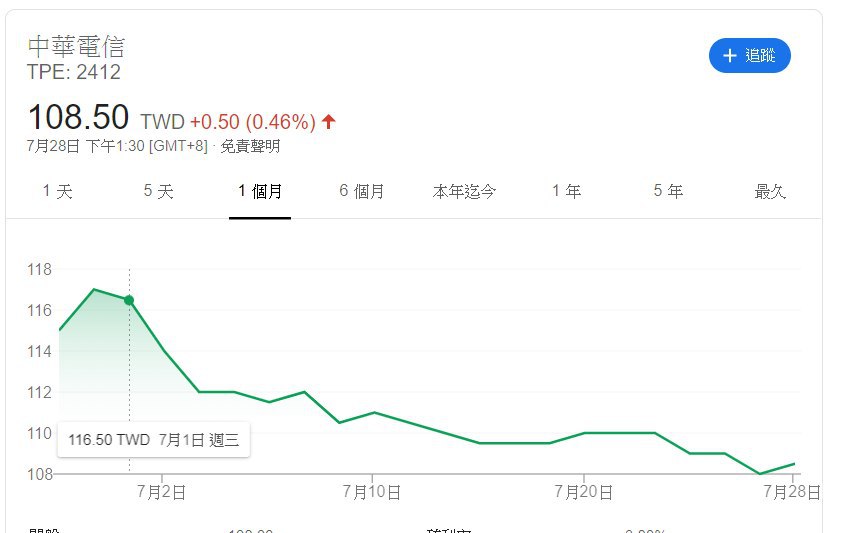Switch to the 1 天 range tab

pyautogui.click(x=57, y=192)
